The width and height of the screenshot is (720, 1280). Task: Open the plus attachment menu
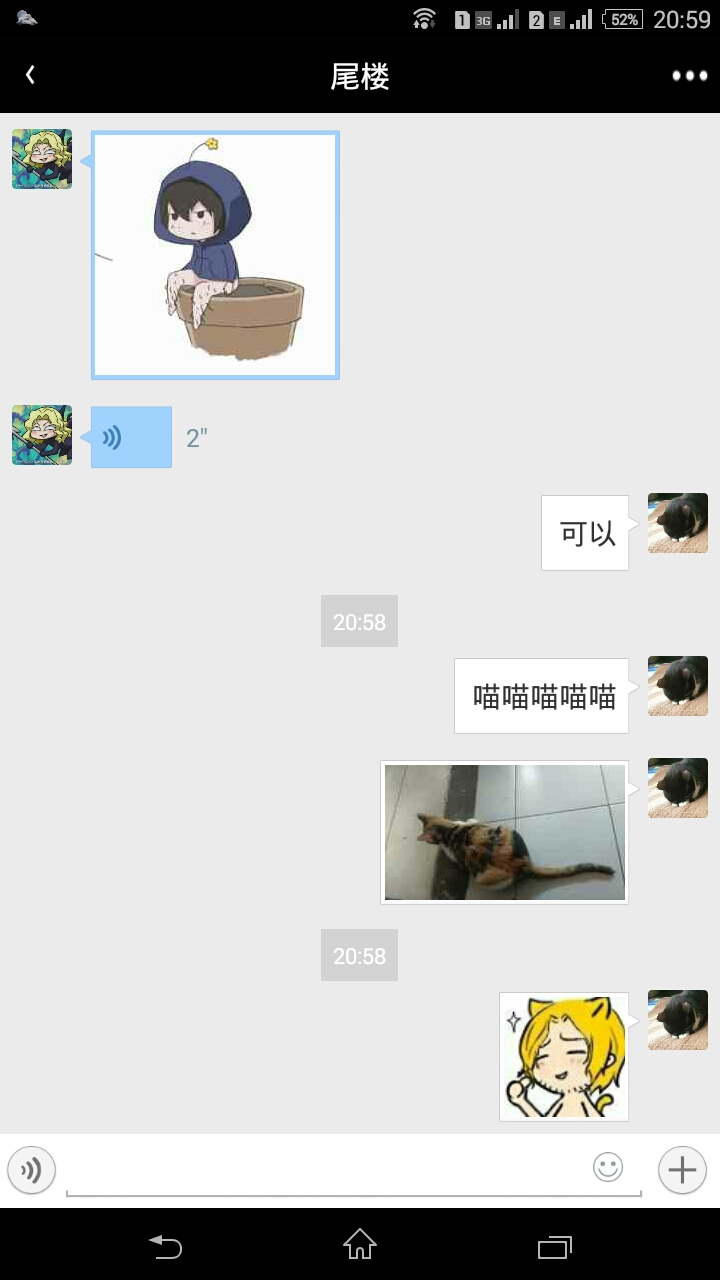click(682, 1169)
